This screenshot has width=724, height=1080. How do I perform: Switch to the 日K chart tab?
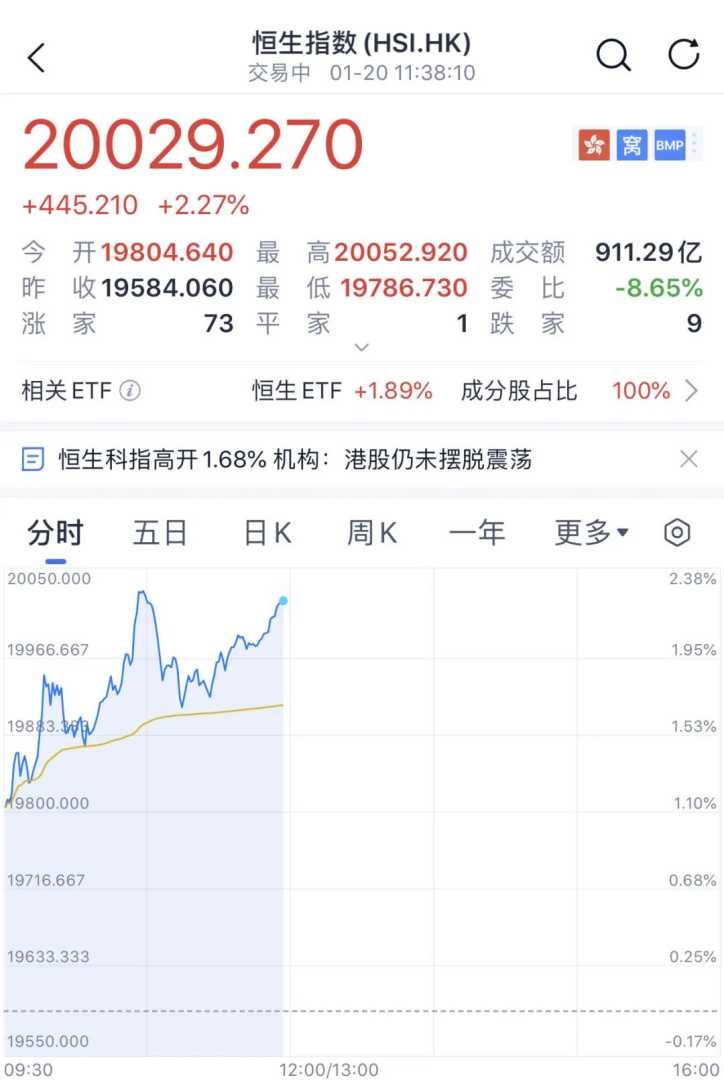click(267, 533)
